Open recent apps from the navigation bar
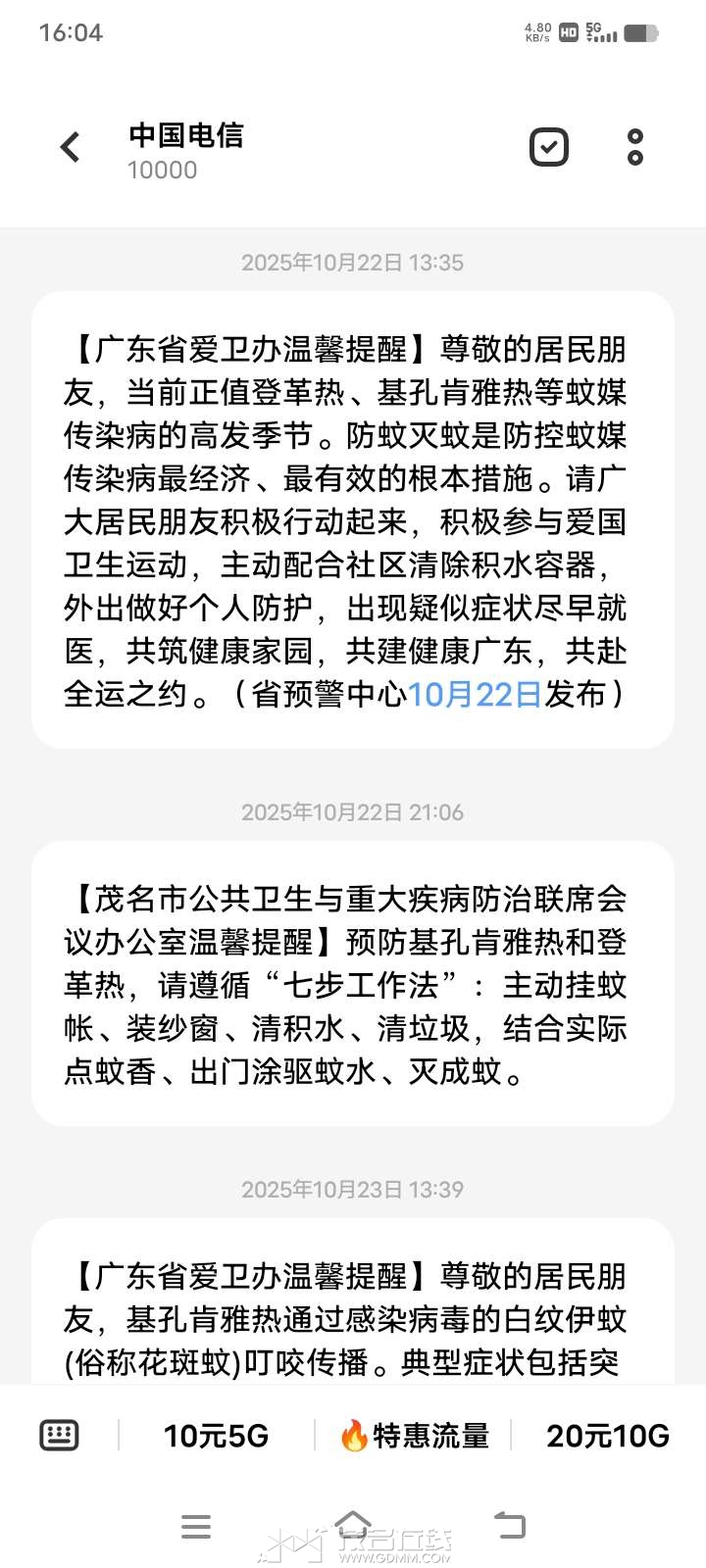Image resolution: width=706 pixels, height=1568 pixels. point(196,1526)
